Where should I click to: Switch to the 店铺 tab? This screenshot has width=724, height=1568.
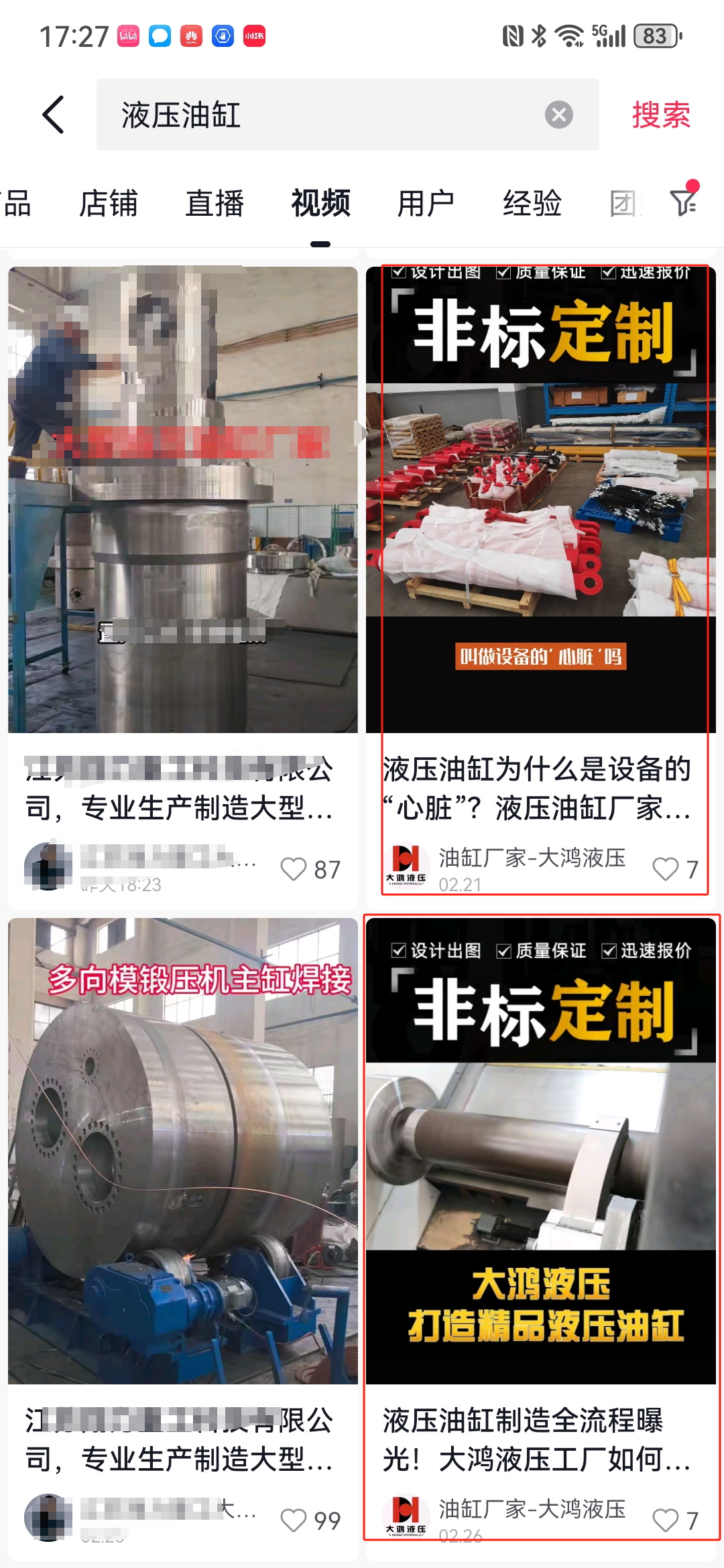[108, 203]
